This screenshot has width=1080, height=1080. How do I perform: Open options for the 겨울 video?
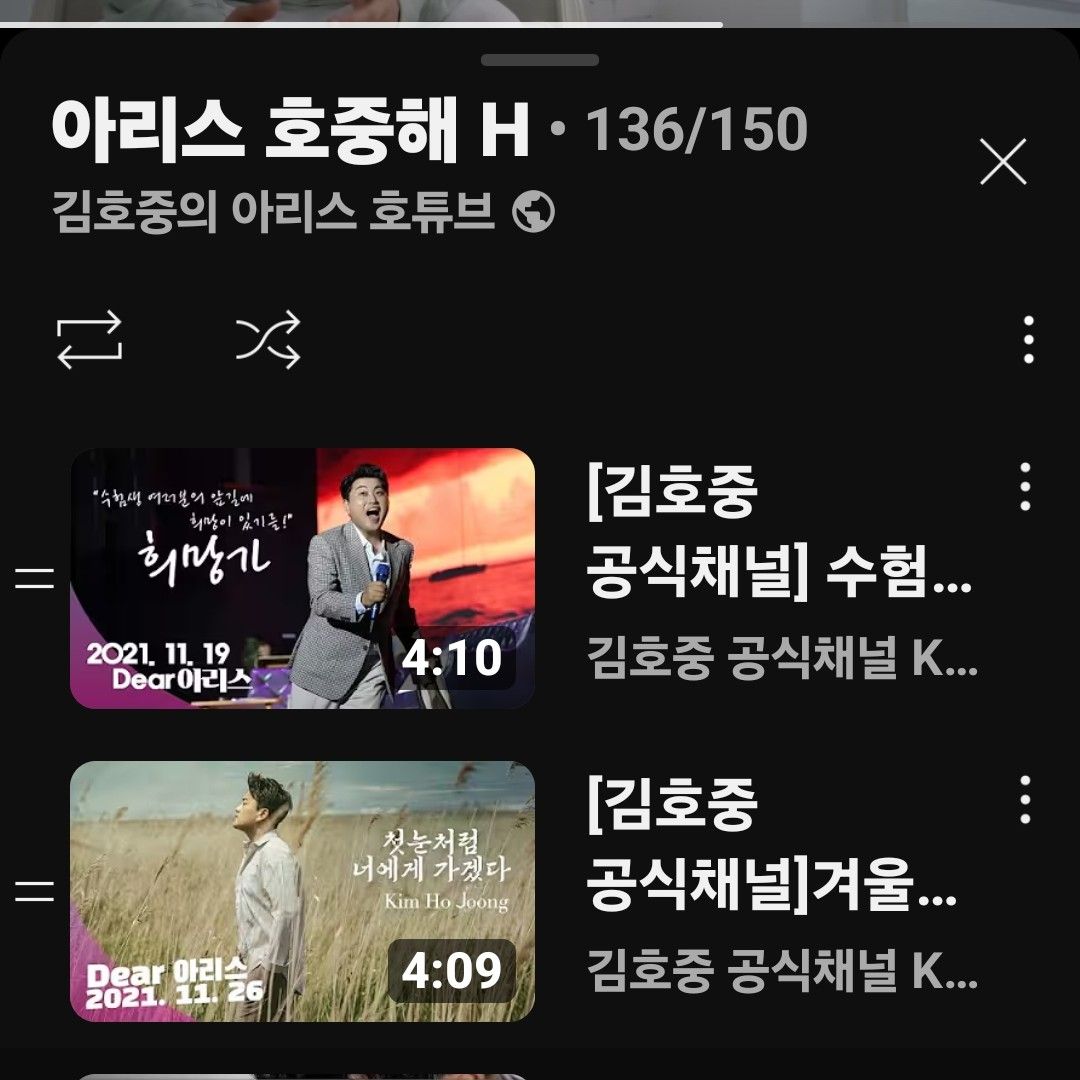click(1025, 800)
